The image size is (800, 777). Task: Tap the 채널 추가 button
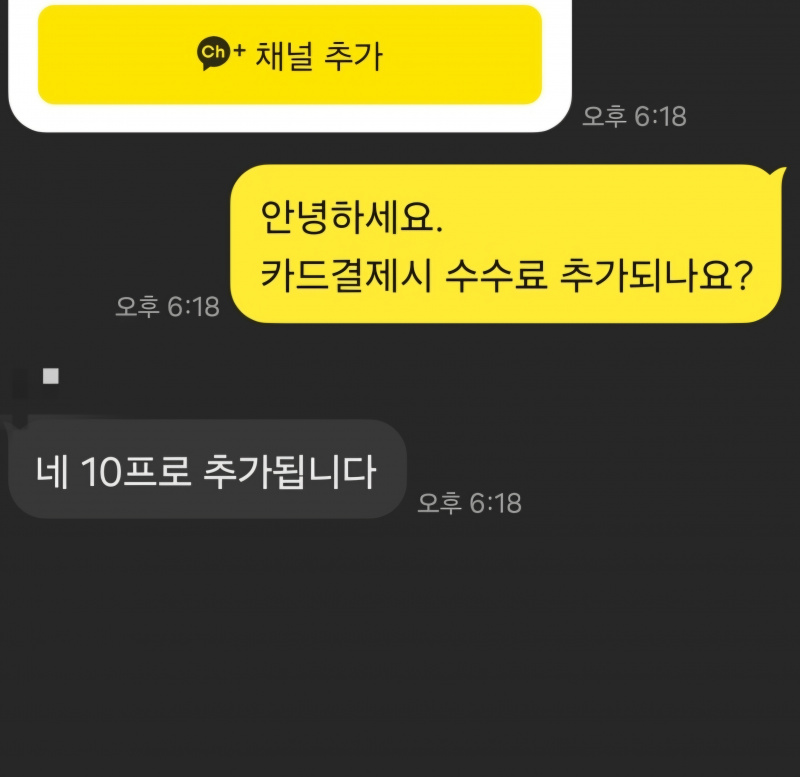[290, 54]
